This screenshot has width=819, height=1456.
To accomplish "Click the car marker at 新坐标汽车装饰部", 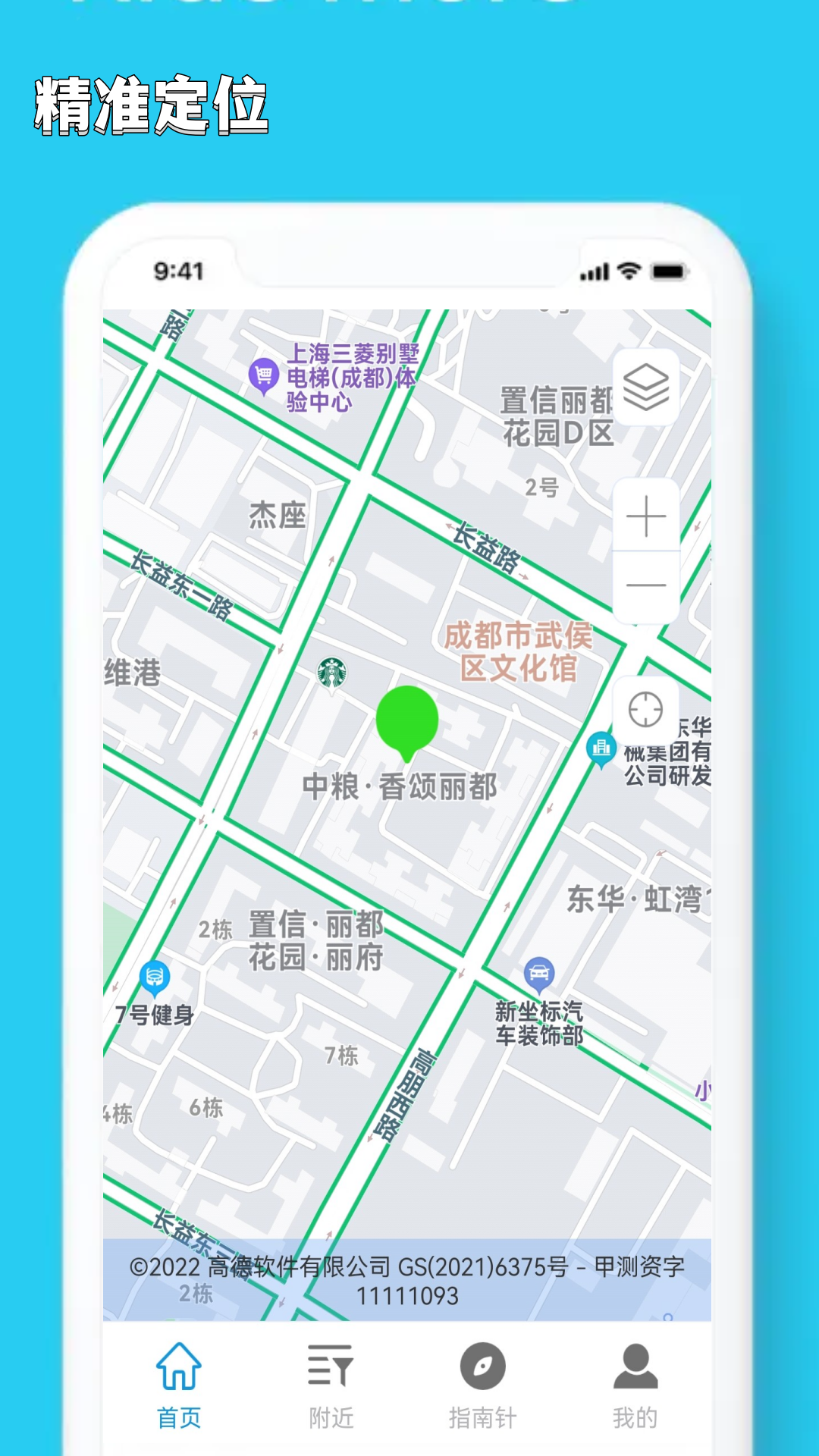I will [x=538, y=971].
